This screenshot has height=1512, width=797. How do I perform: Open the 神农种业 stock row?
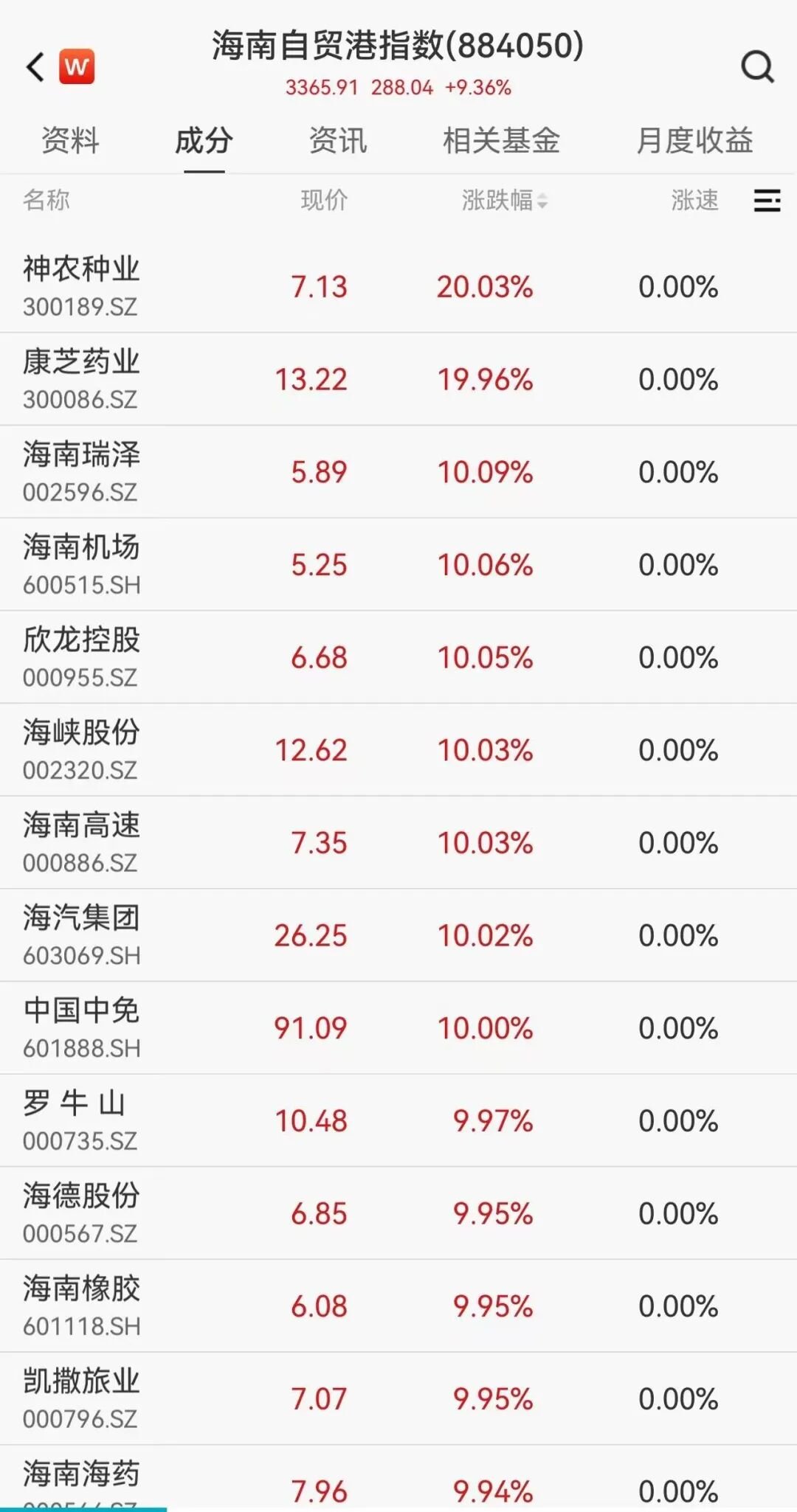[x=81, y=285]
